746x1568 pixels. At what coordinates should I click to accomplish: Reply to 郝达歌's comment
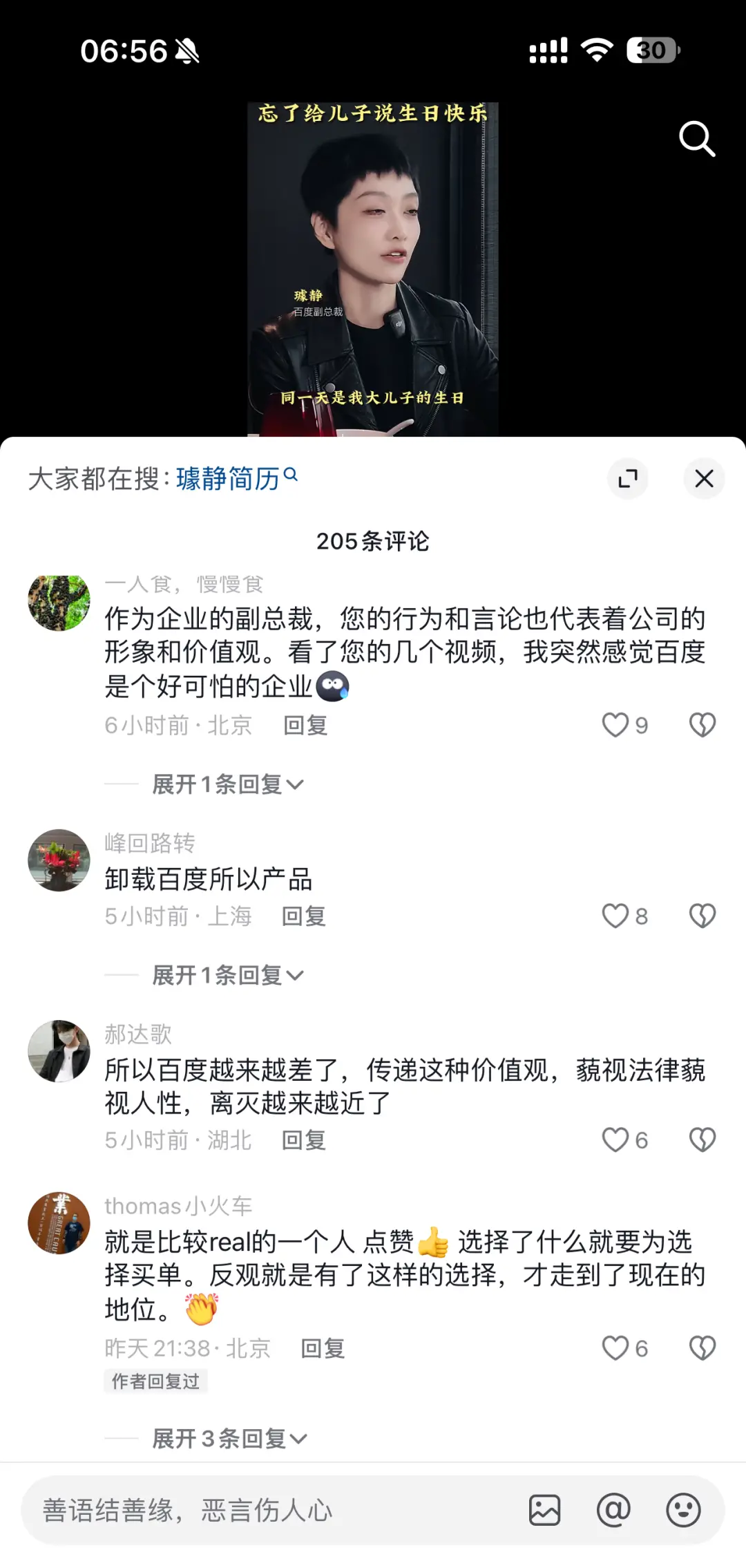[x=305, y=1140]
